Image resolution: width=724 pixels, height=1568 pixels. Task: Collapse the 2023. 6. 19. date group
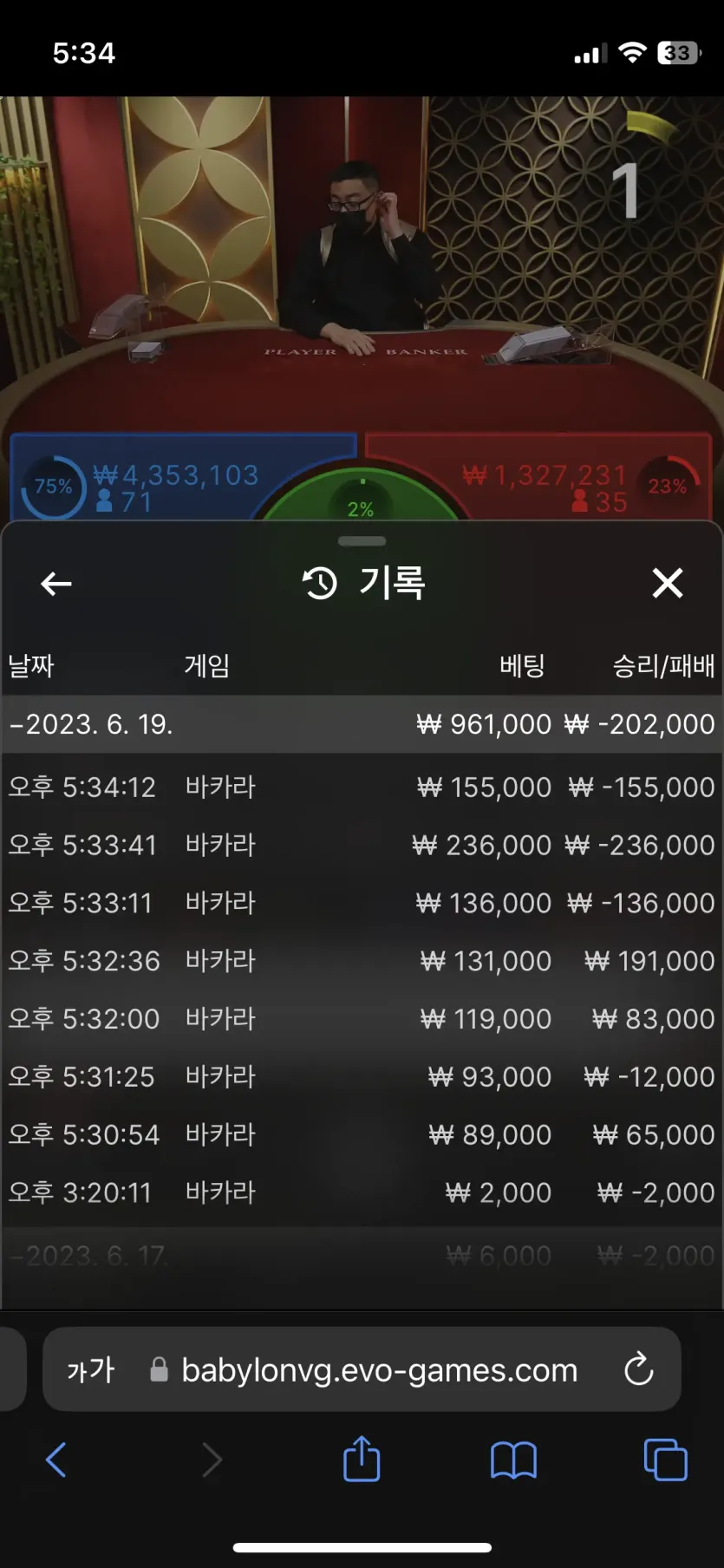pos(362,723)
